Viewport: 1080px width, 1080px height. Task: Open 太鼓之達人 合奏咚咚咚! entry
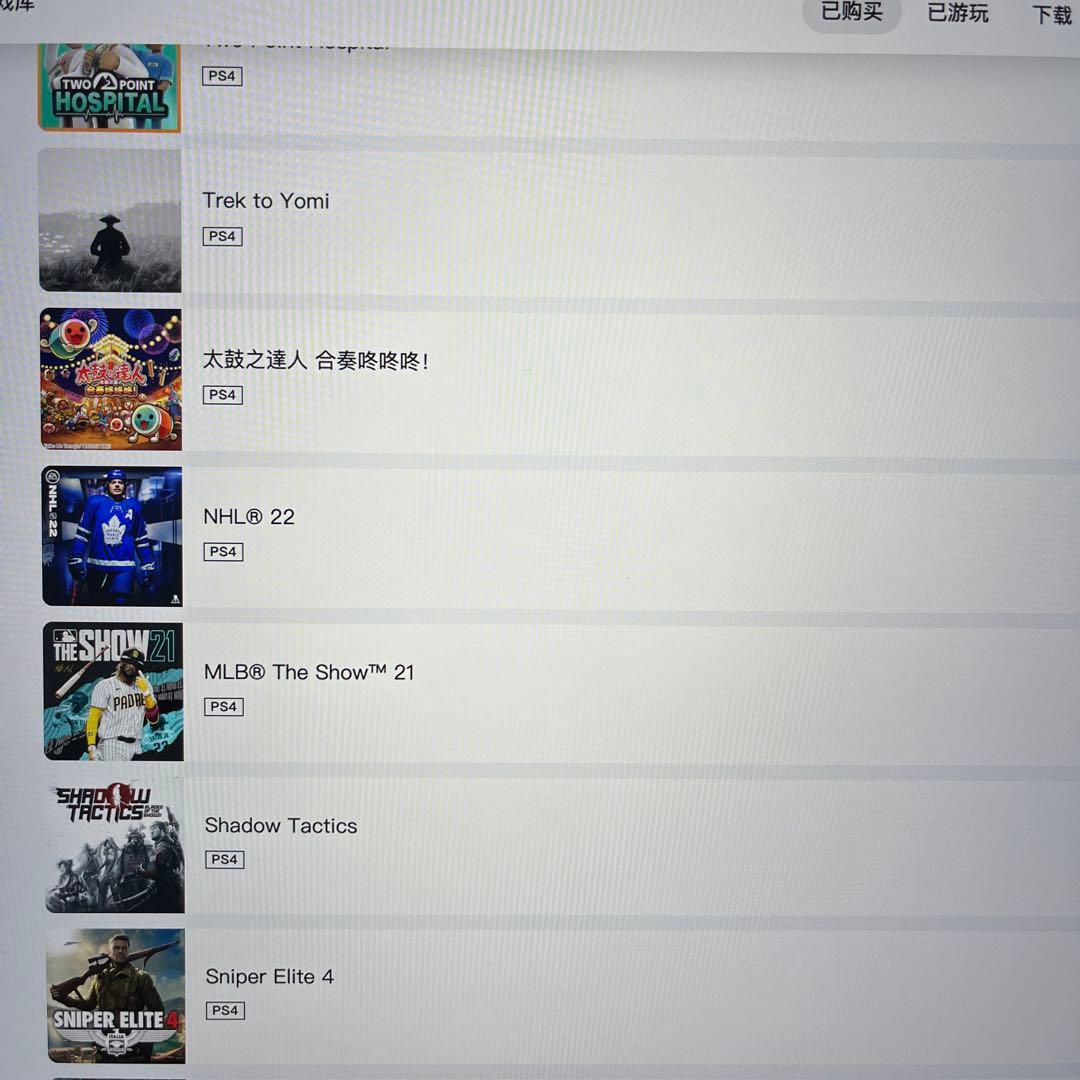pos(316,361)
